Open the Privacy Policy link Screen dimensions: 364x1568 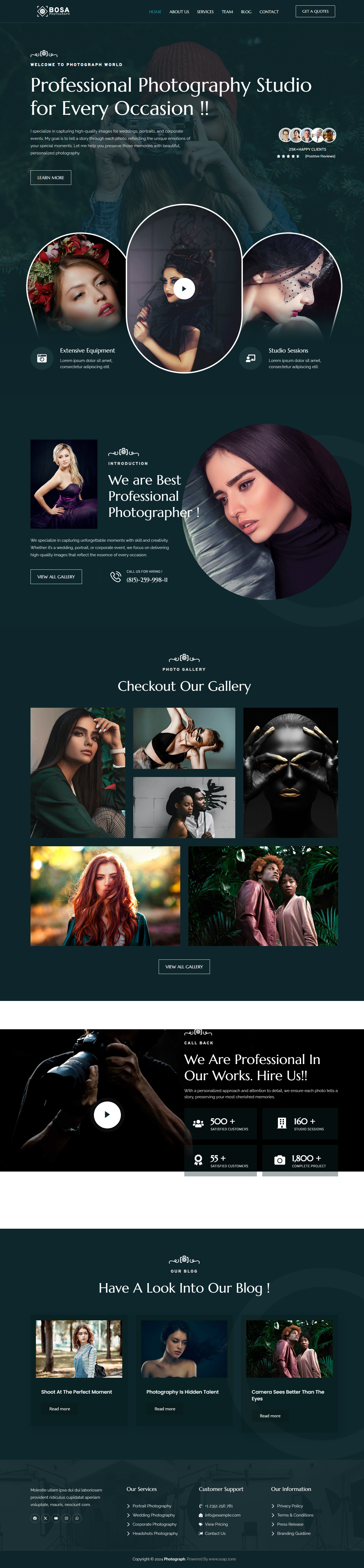click(x=290, y=1506)
